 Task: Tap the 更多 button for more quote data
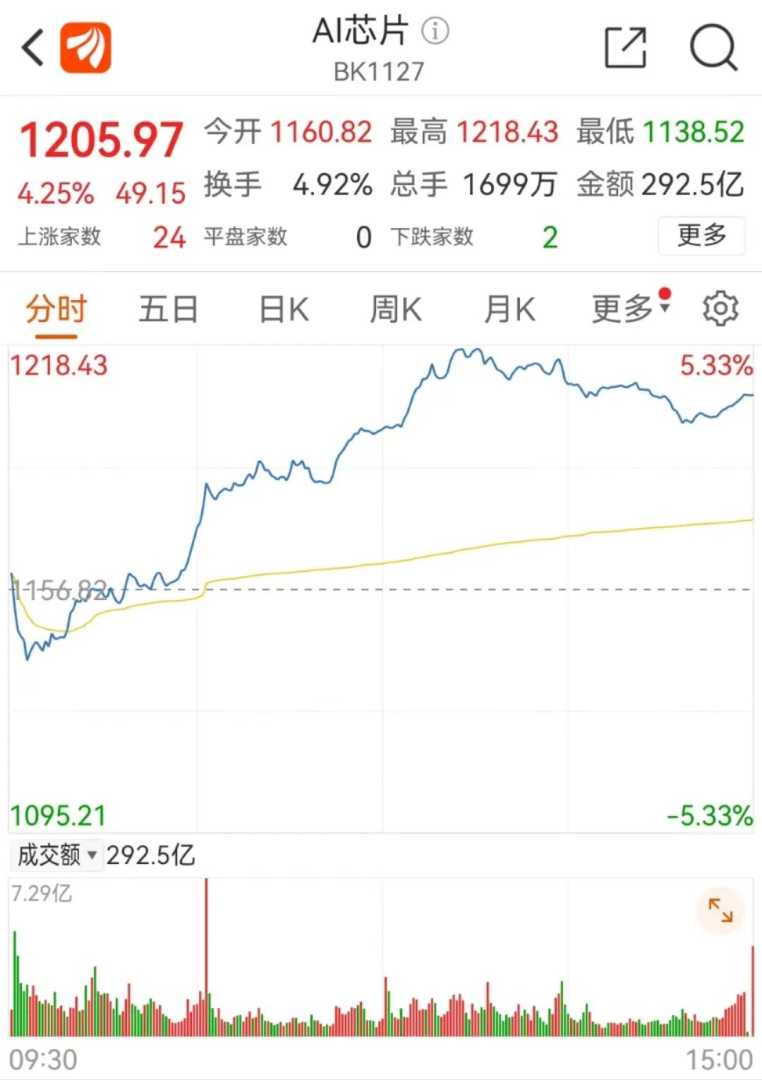tap(701, 236)
